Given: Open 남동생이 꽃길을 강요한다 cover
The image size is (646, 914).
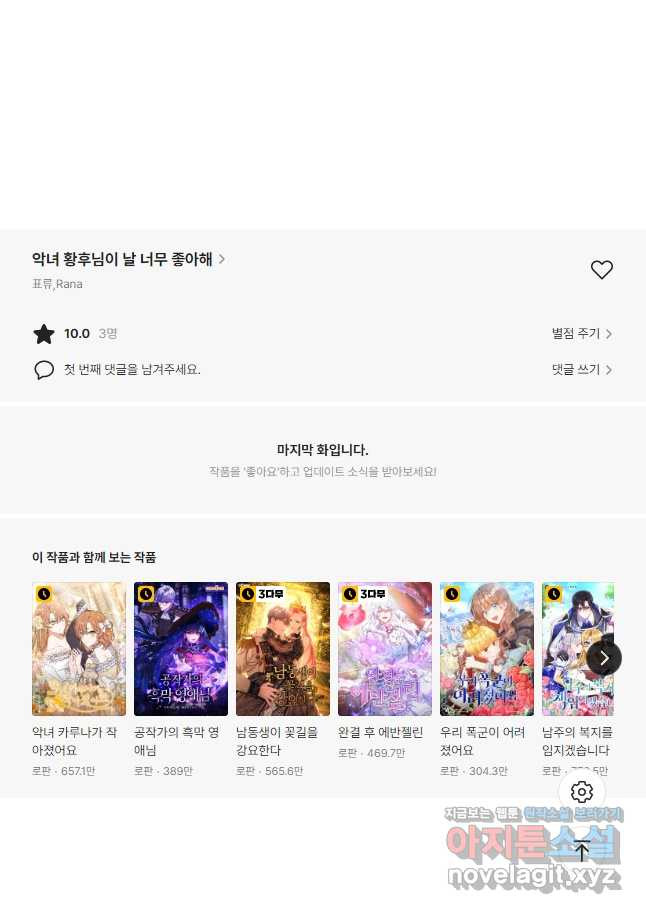Looking at the screenshot, I should [x=283, y=649].
